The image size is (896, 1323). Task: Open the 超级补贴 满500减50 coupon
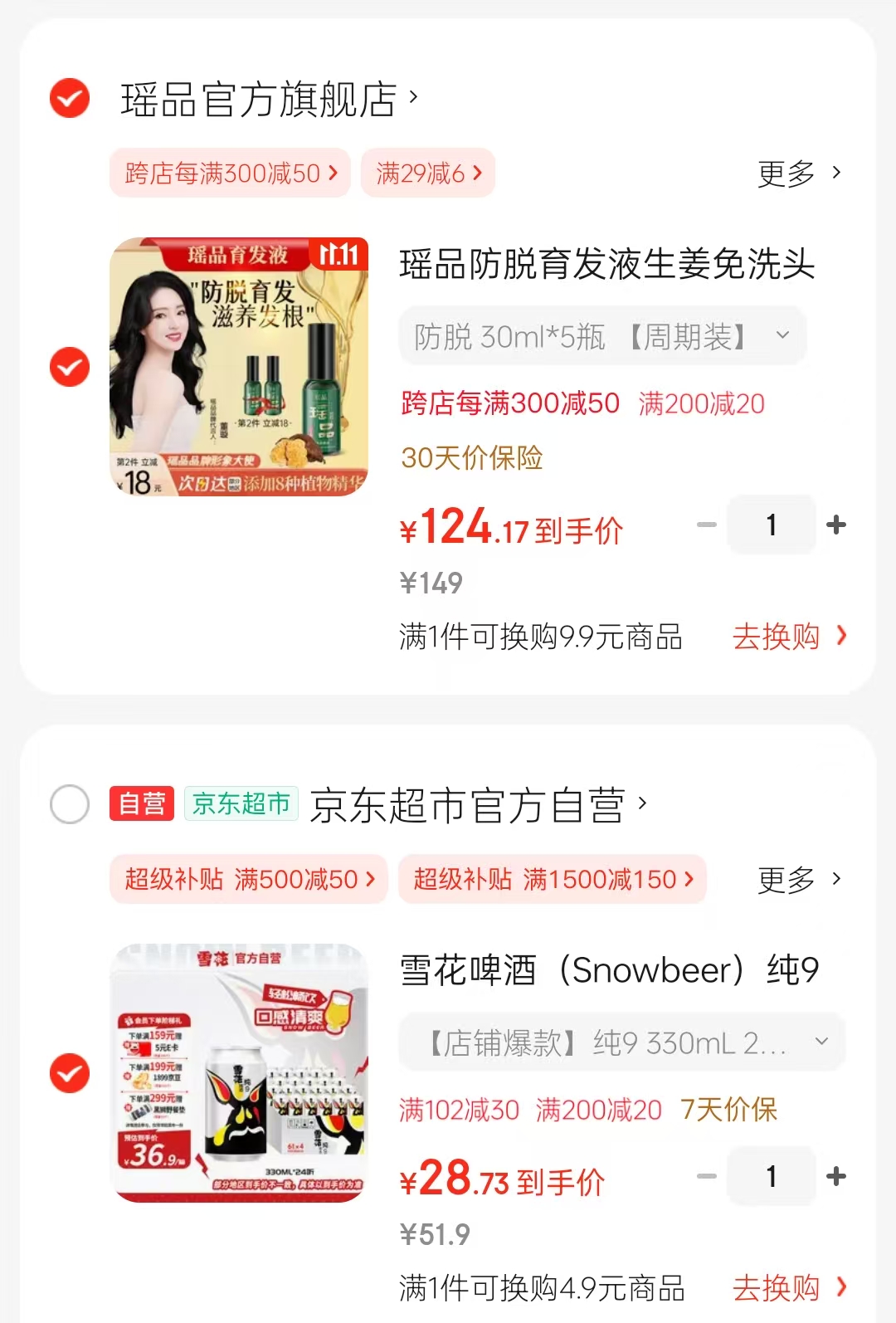pos(249,879)
